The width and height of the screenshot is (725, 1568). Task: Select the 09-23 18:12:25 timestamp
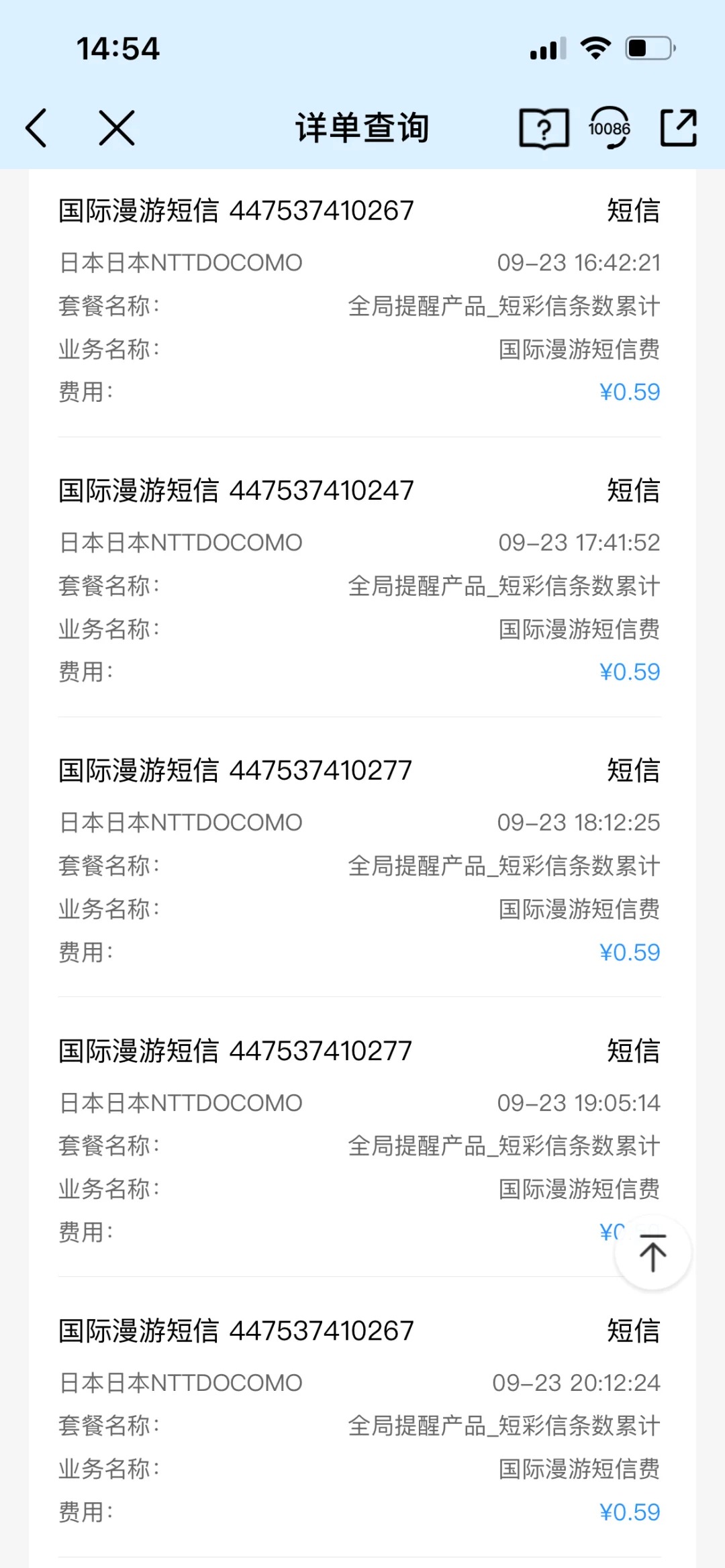coord(579,822)
